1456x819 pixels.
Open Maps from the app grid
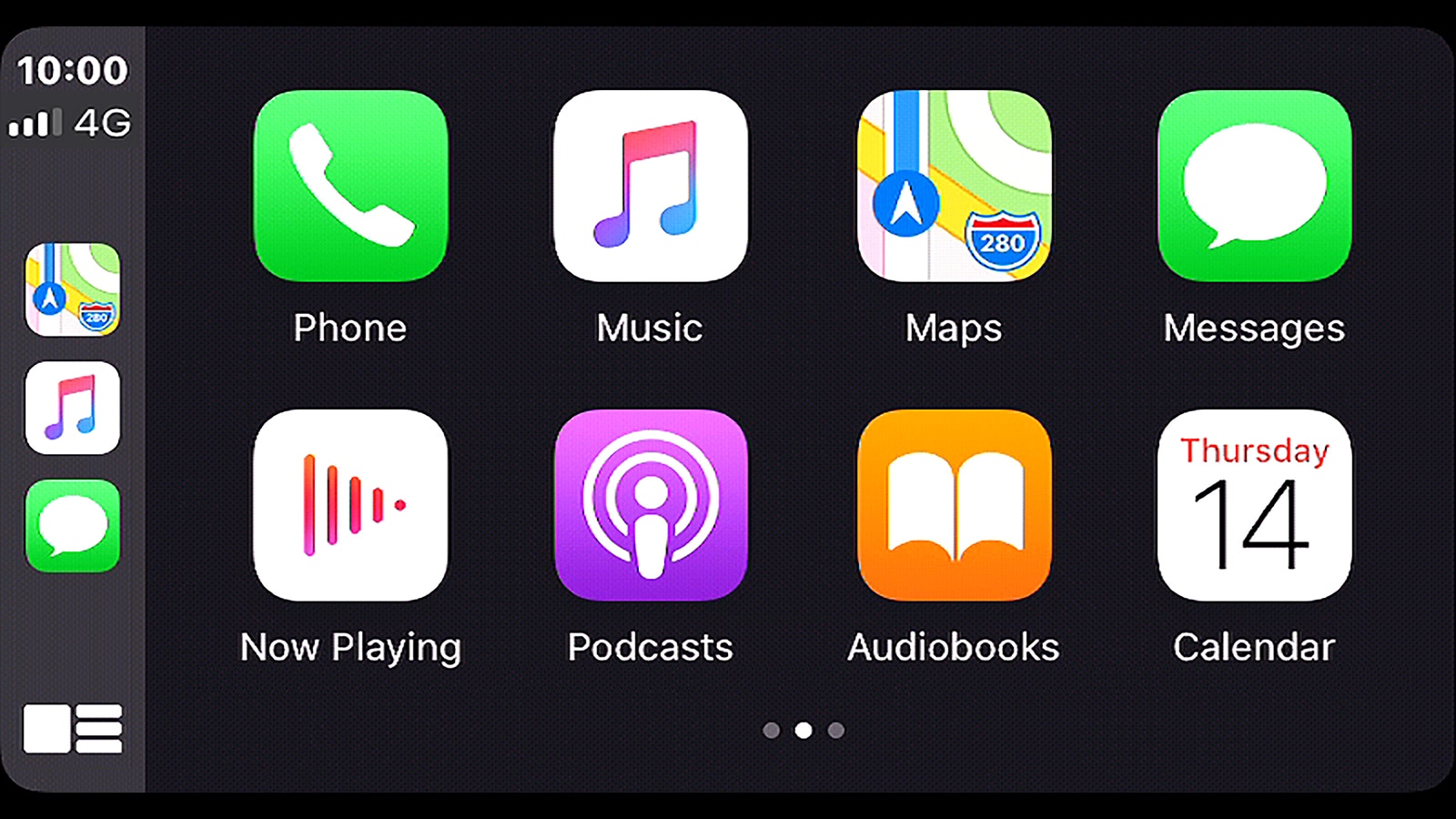(954, 187)
